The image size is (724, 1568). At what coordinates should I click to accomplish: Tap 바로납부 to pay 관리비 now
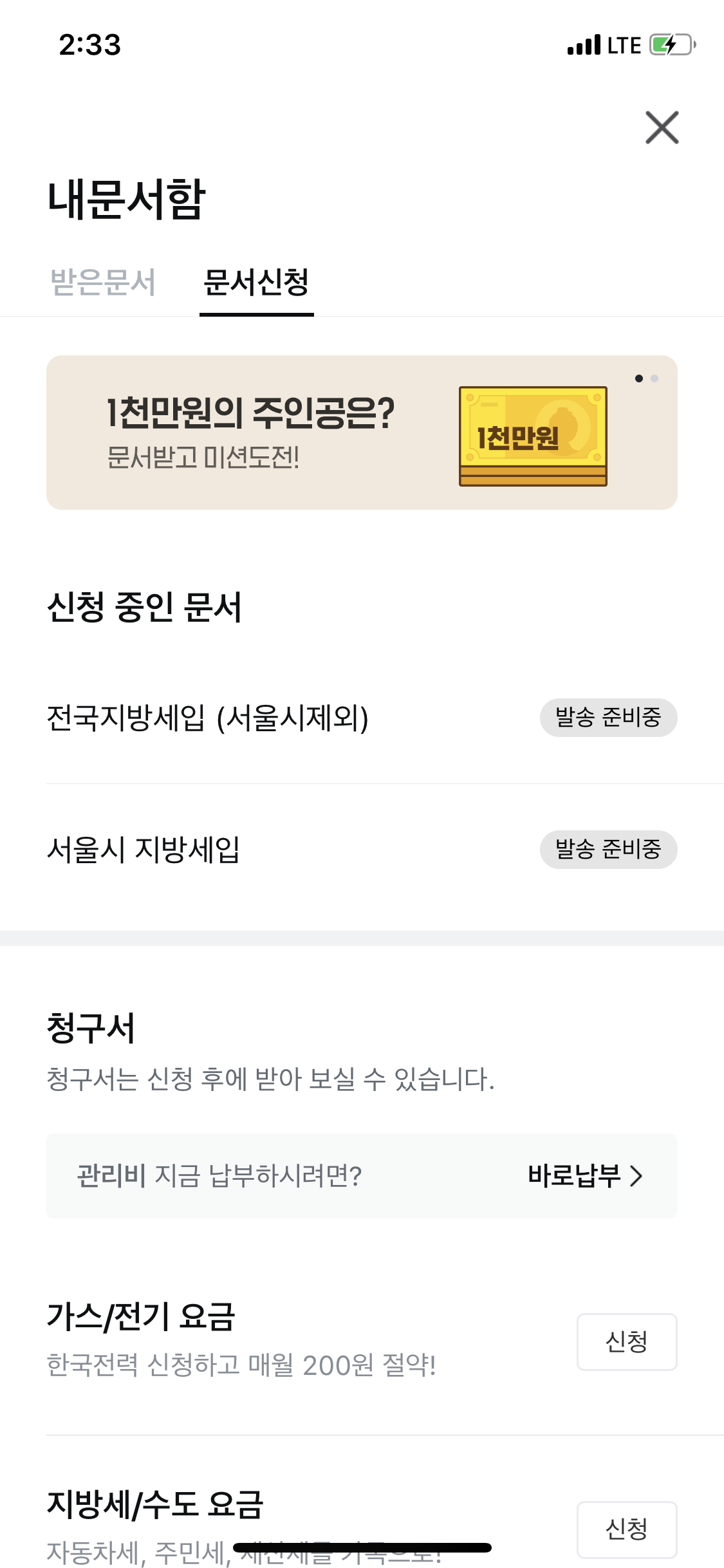(x=585, y=1175)
